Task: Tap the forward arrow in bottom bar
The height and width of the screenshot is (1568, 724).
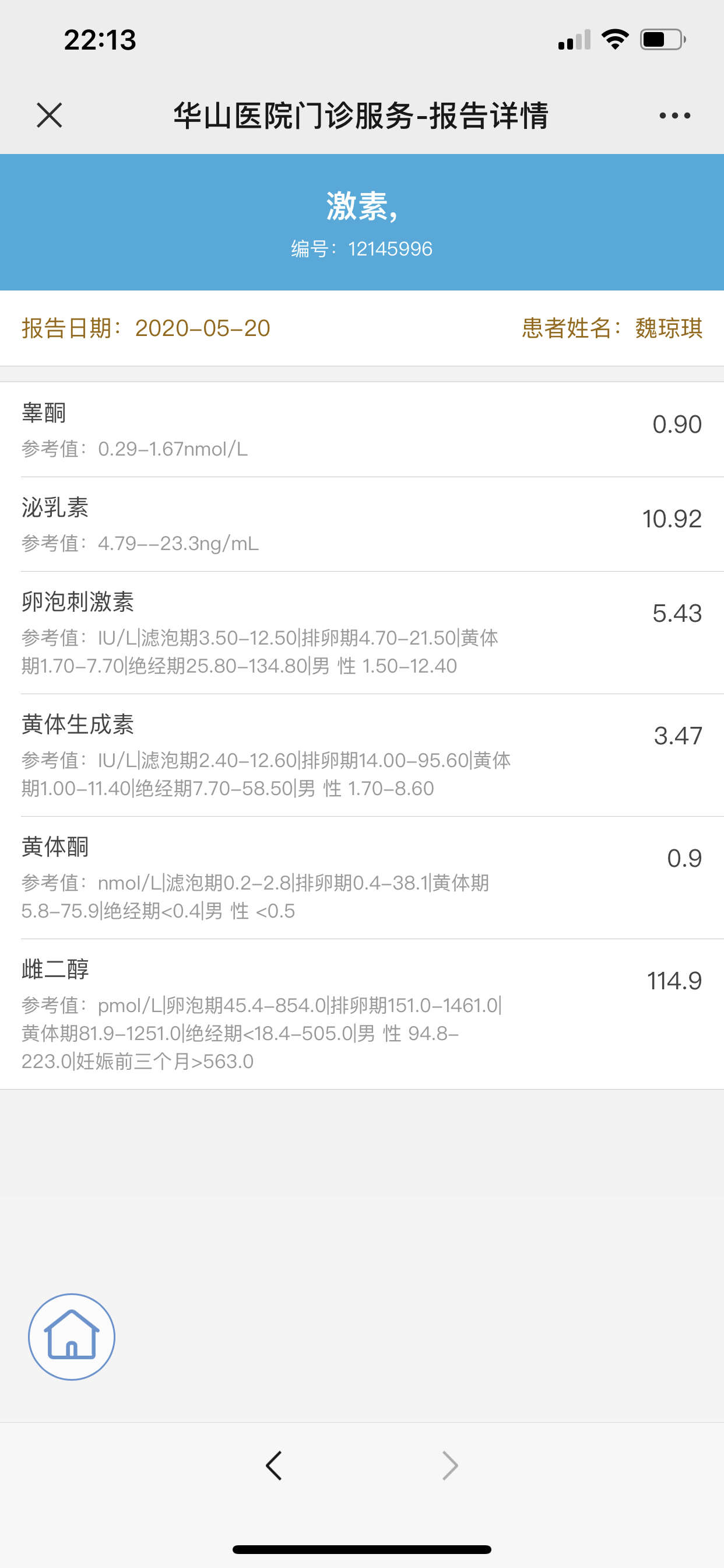Action: pos(449,1465)
